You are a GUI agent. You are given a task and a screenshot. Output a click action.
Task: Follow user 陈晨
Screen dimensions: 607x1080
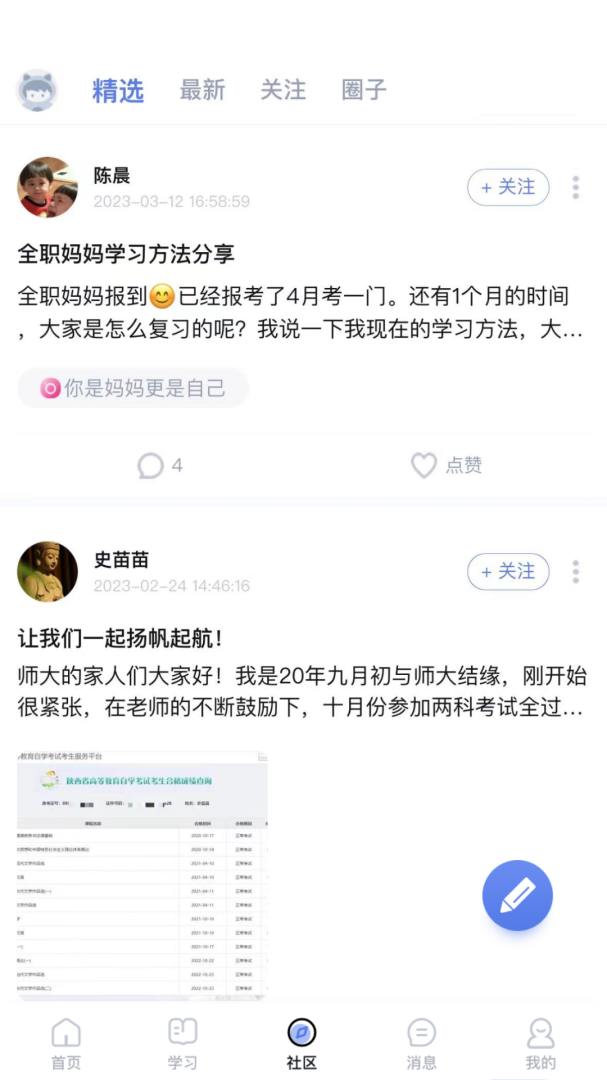(x=508, y=187)
